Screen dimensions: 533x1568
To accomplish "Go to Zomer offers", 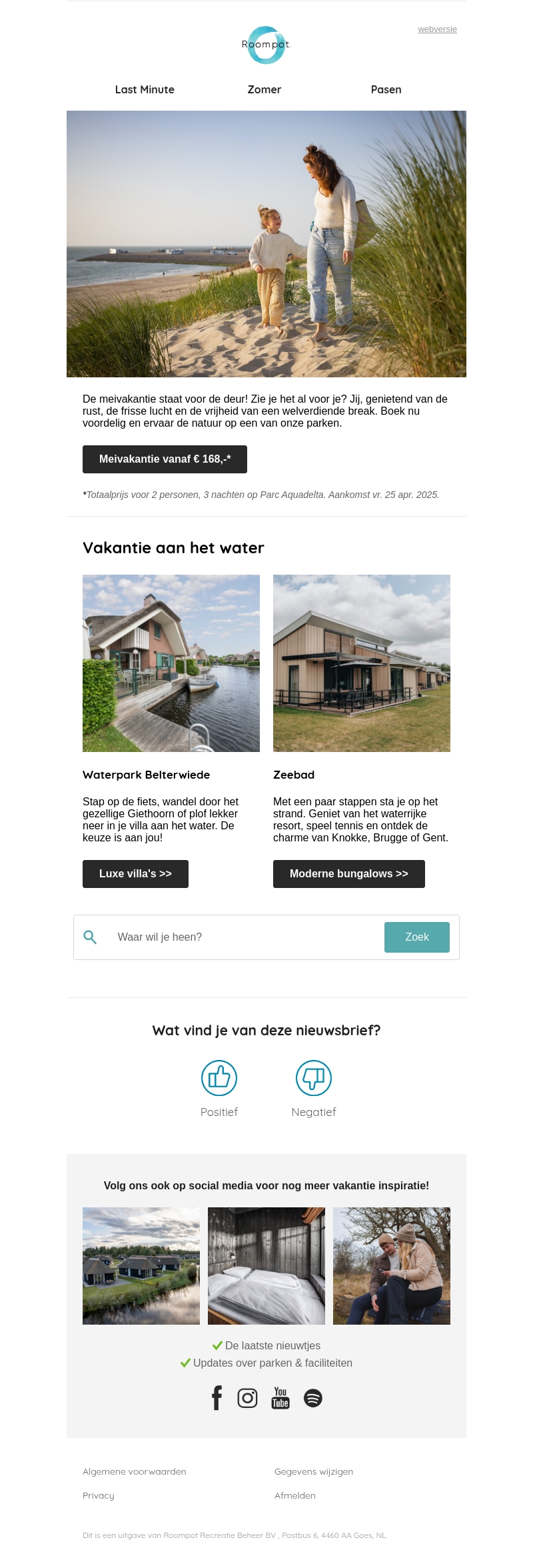I will coord(265,89).
